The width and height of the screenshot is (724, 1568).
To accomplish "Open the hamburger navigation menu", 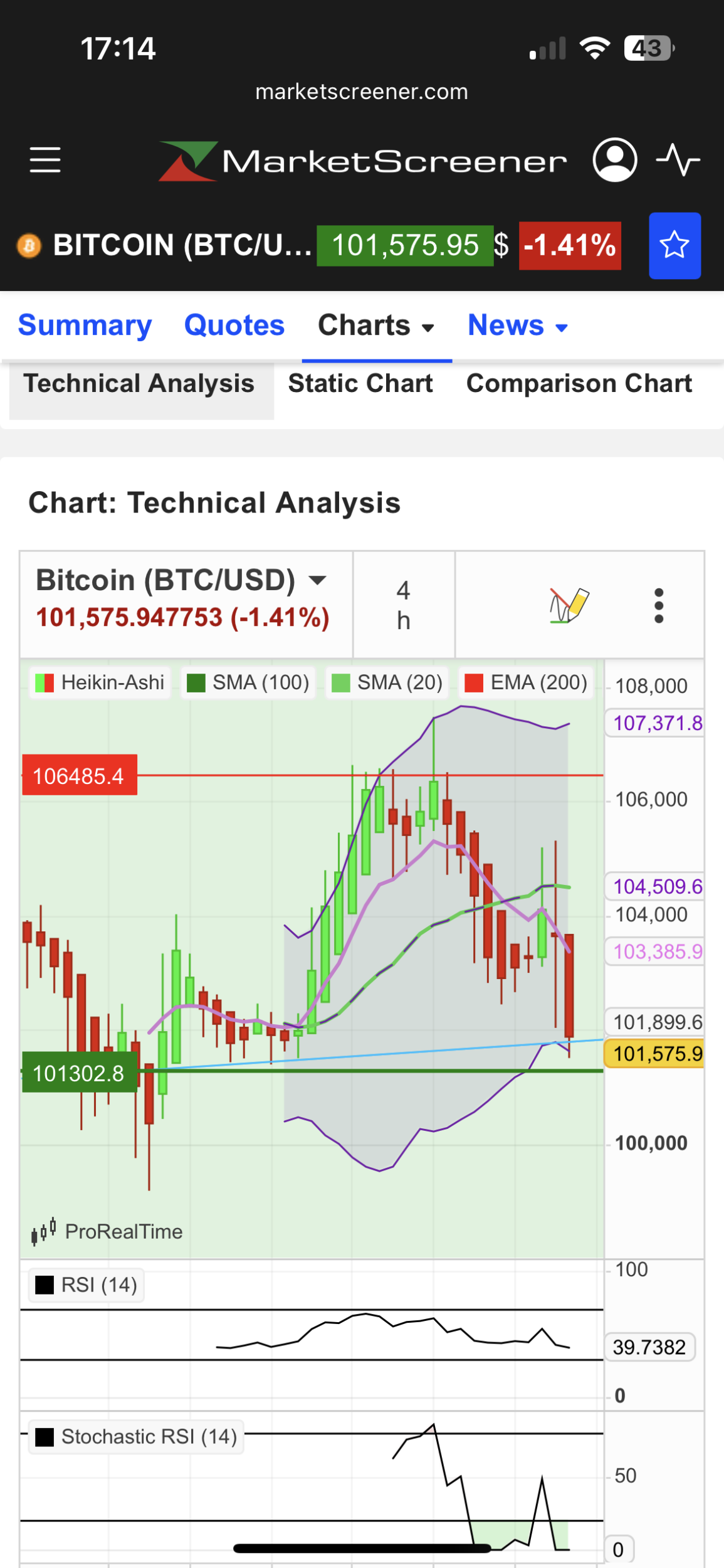I will pyautogui.click(x=45, y=160).
